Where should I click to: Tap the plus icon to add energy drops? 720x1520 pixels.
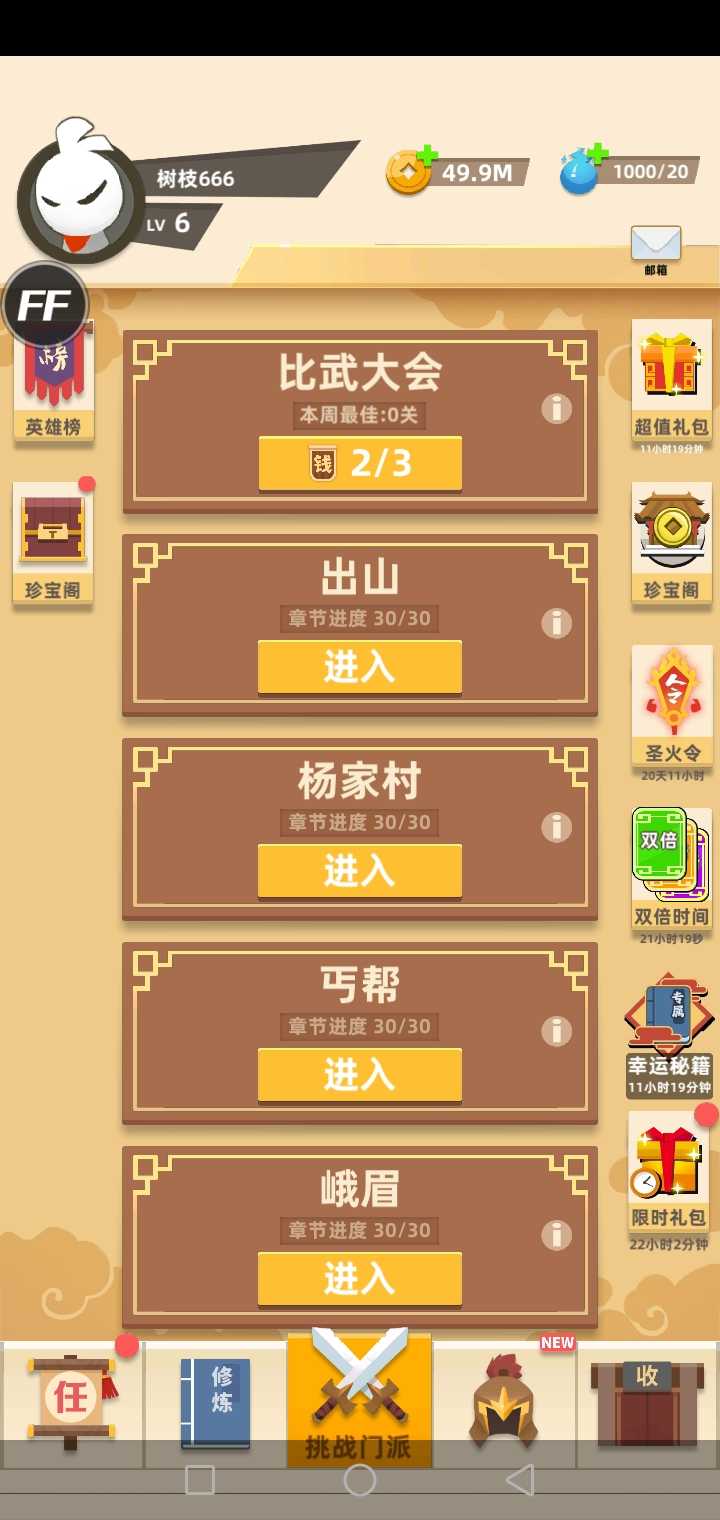coord(597,154)
